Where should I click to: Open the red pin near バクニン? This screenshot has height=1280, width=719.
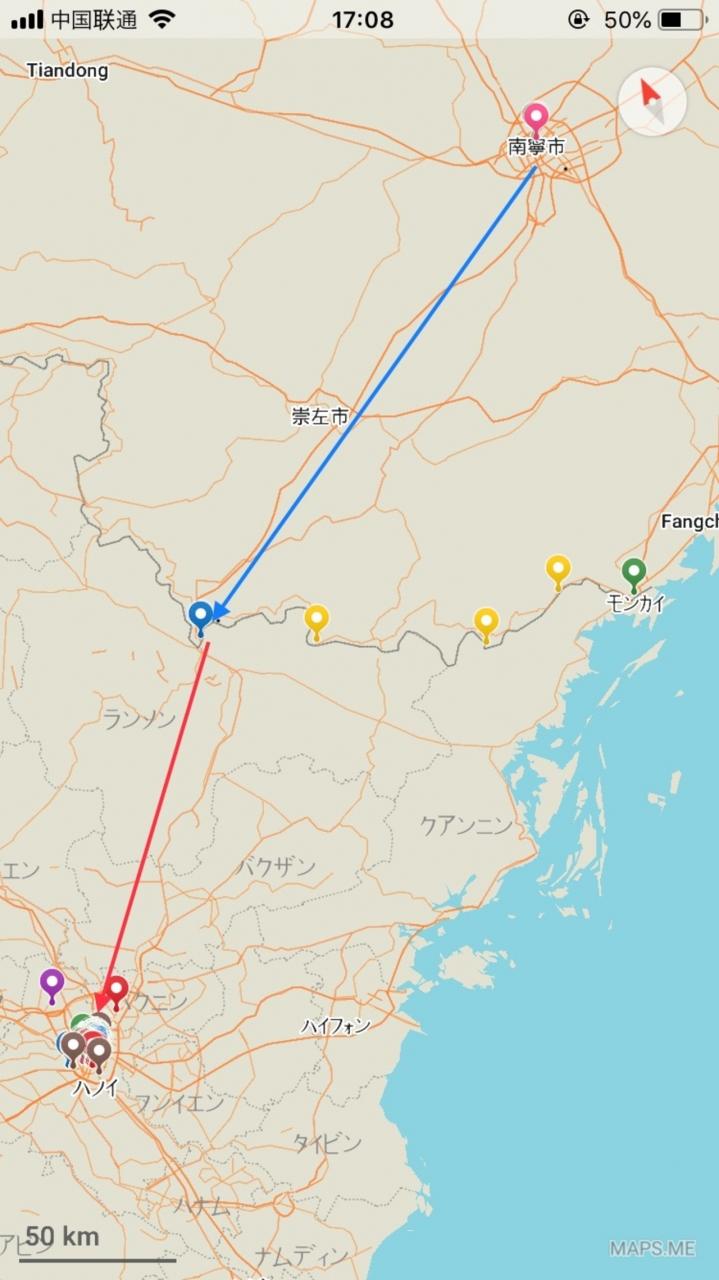pyautogui.click(x=117, y=992)
